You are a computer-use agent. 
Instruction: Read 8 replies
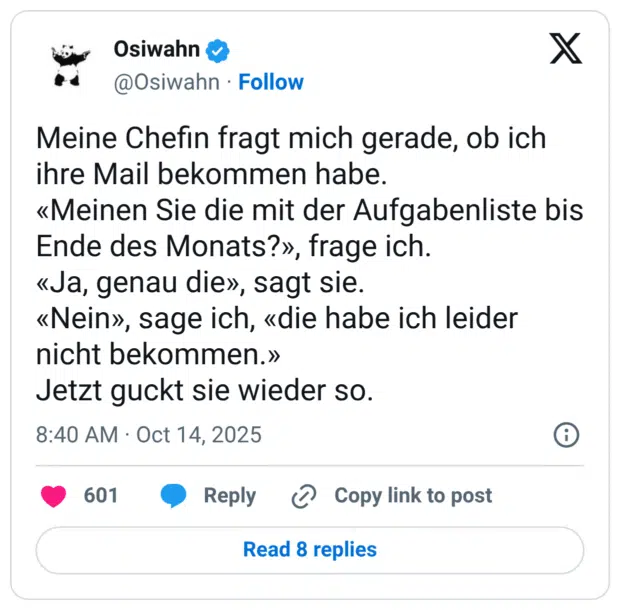click(x=310, y=549)
